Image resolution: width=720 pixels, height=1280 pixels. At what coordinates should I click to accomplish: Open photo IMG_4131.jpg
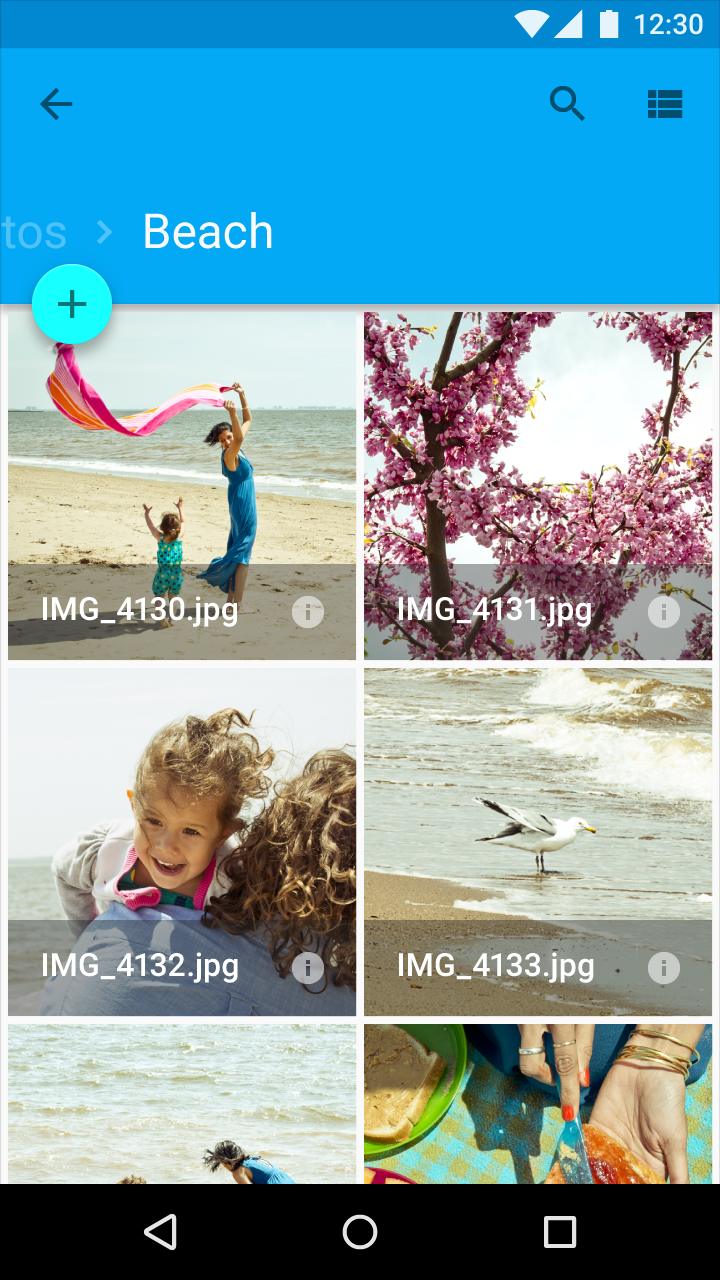click(x=538, y=485)
